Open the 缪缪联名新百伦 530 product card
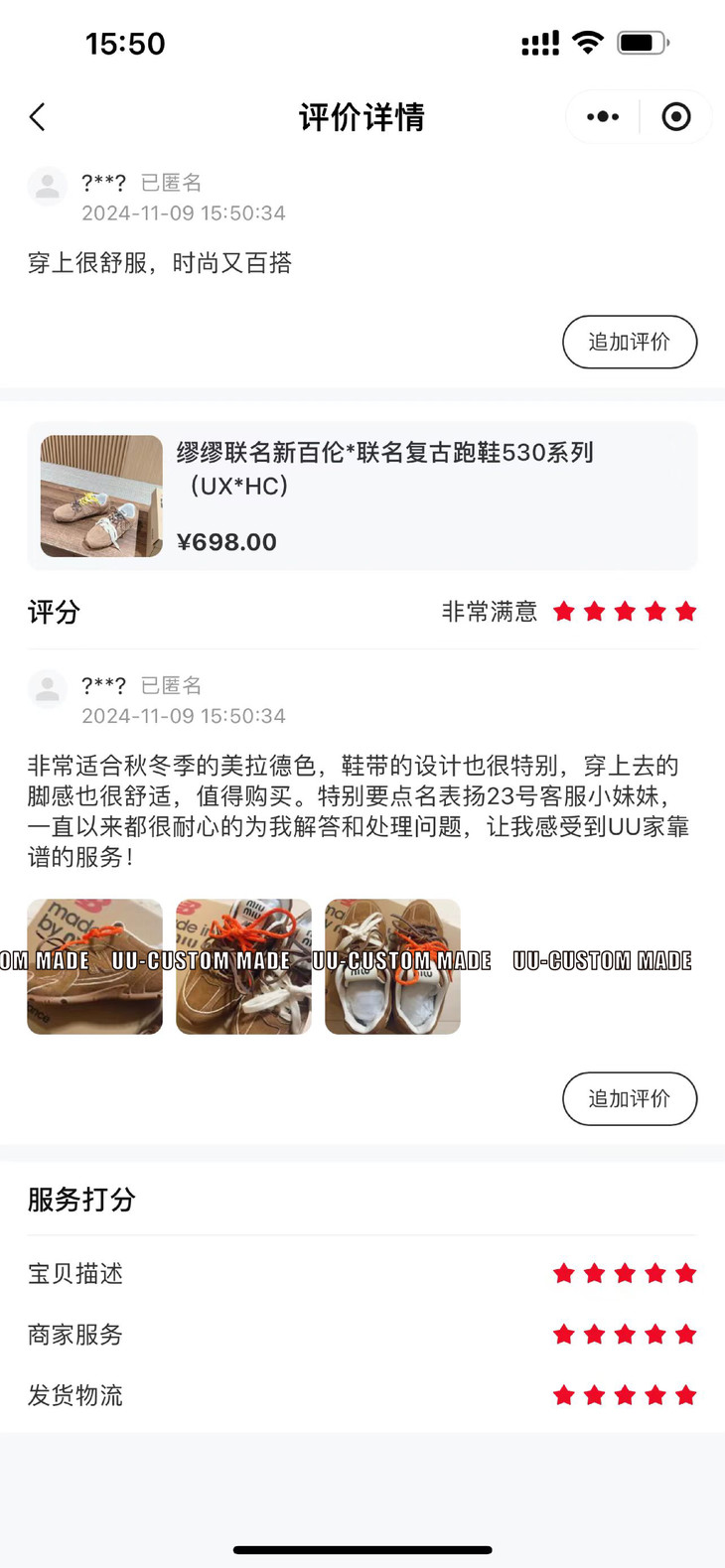 pyautogui.click(x=362, y=496)
